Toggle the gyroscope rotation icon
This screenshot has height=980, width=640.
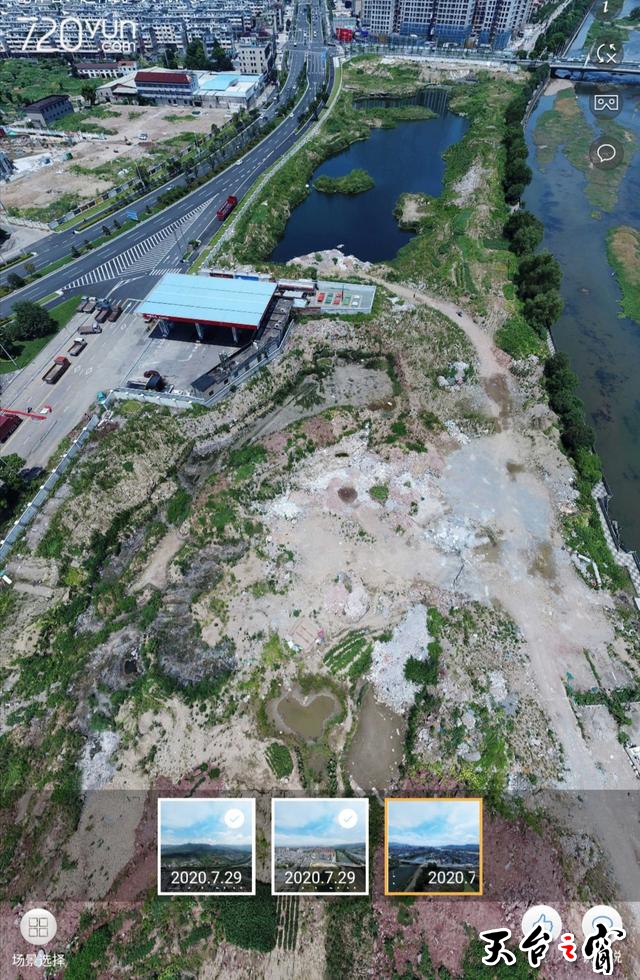(x=606, y=53)
